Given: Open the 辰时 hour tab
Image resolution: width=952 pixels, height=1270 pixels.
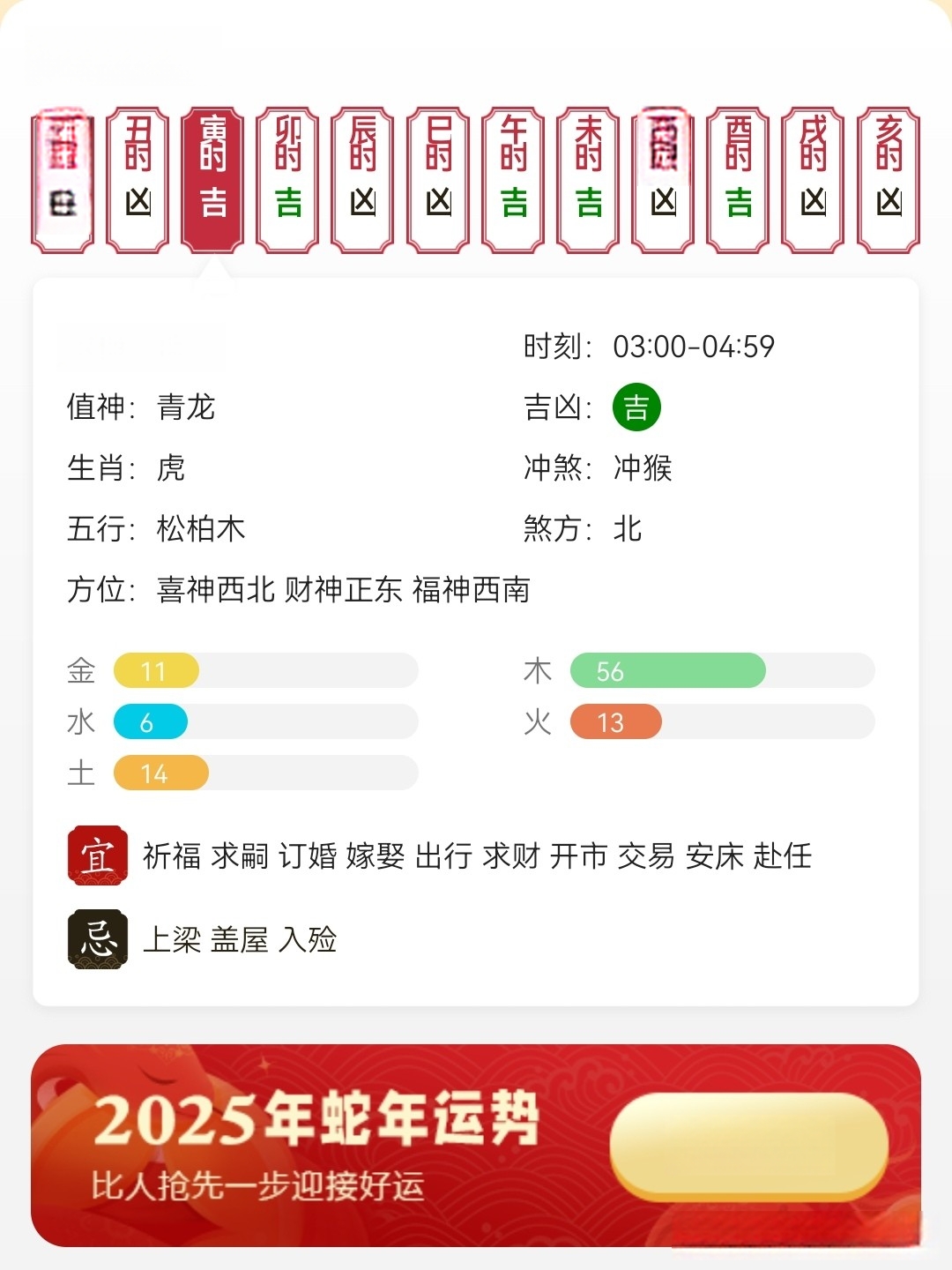Looking at the screenshot, I should click(x=362, y=180).
